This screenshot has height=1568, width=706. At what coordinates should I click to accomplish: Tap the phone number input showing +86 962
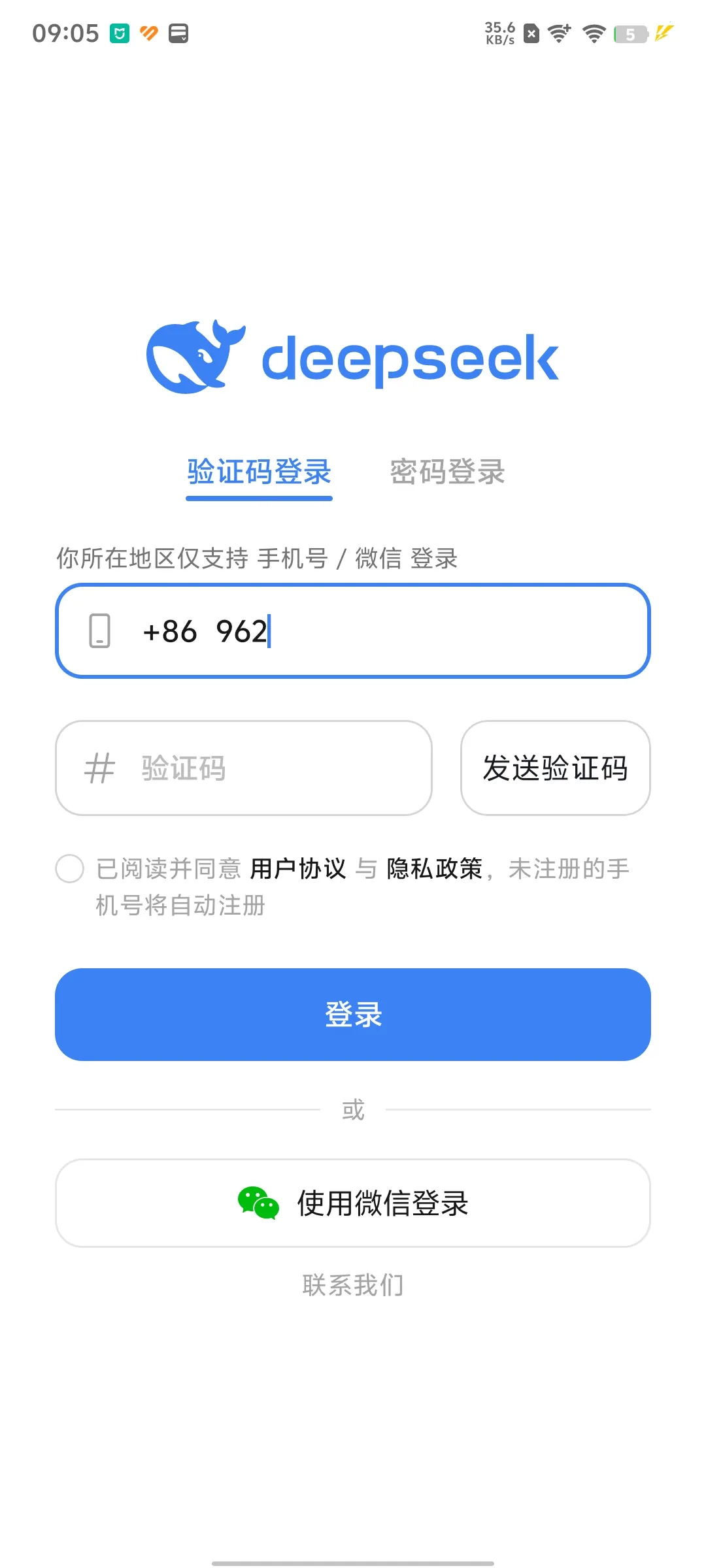click(x=353, y=630)
